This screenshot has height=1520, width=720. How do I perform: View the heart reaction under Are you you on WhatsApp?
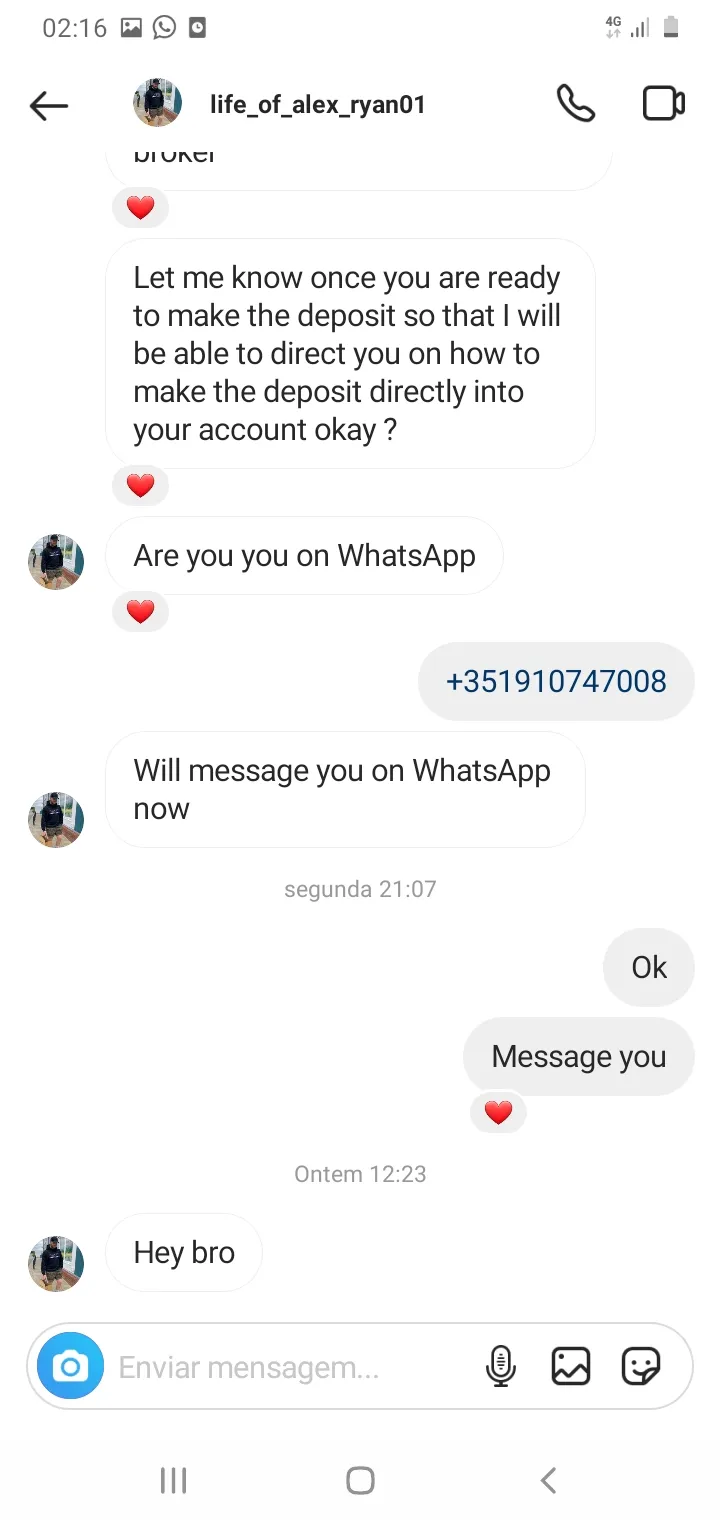(141, 611)
